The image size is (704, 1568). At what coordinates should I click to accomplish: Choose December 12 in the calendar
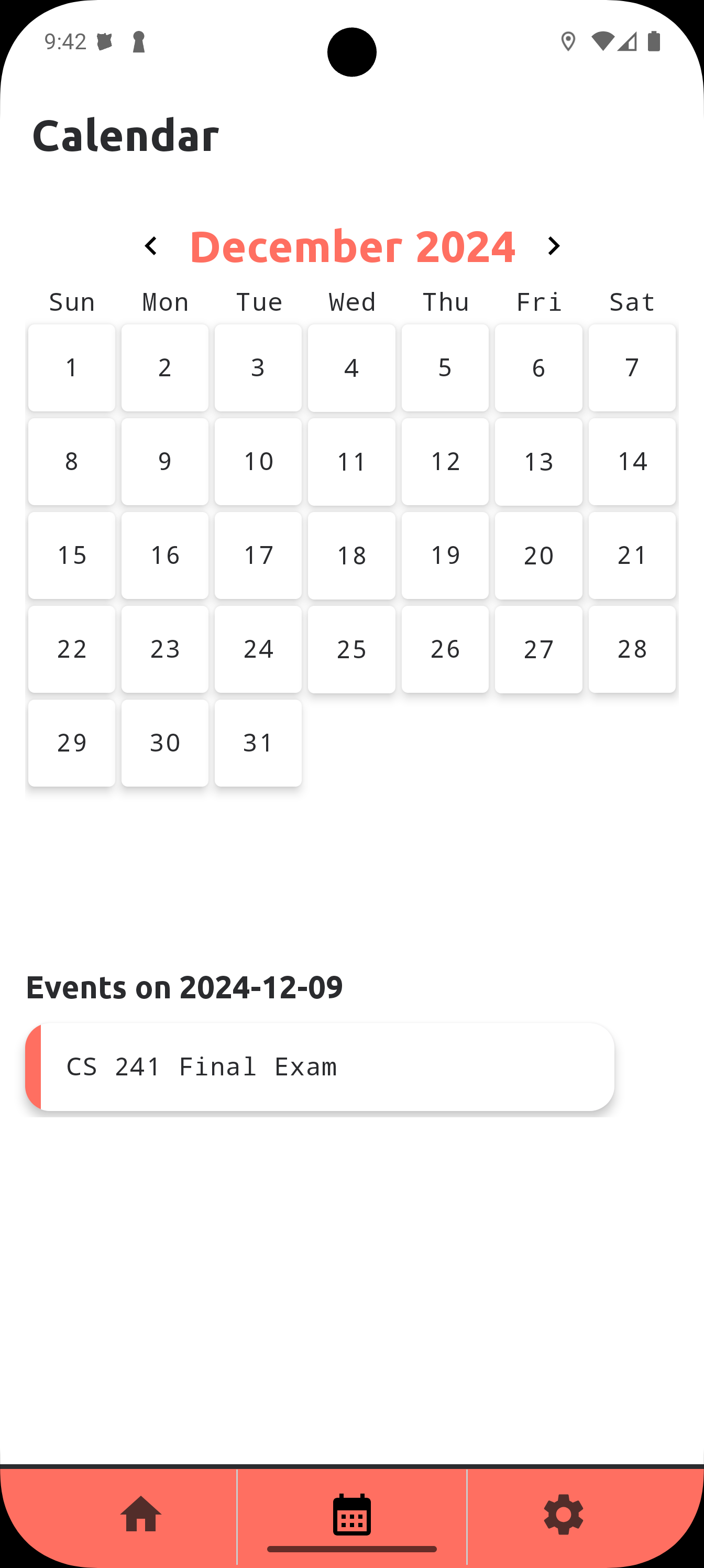(x=445, y=461)
